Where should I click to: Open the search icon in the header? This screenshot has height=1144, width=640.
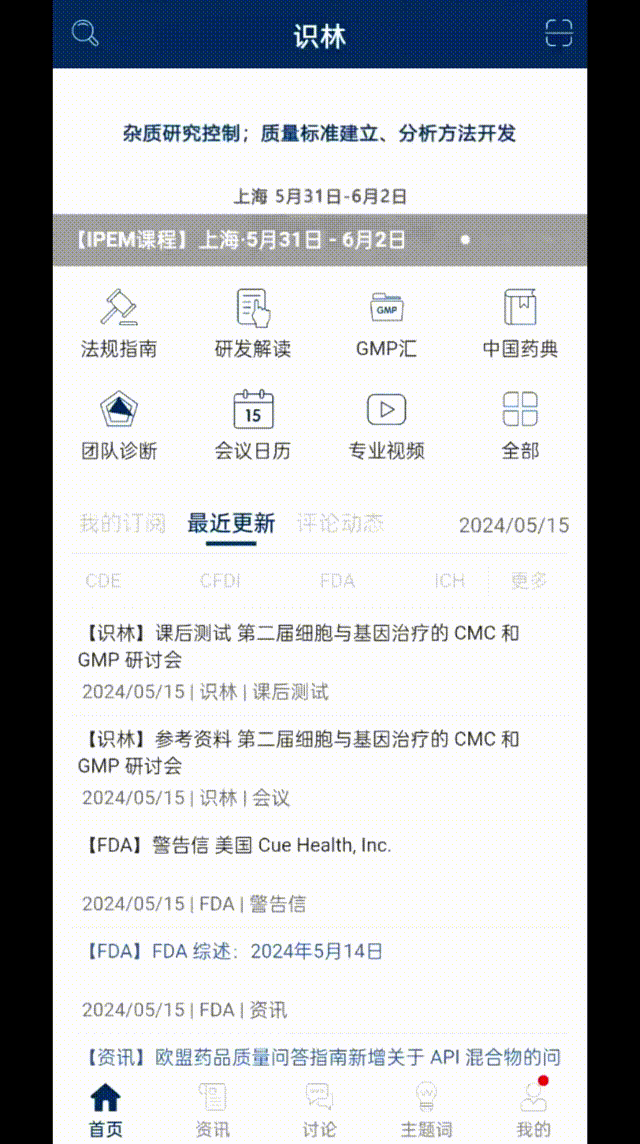point(85,34)
